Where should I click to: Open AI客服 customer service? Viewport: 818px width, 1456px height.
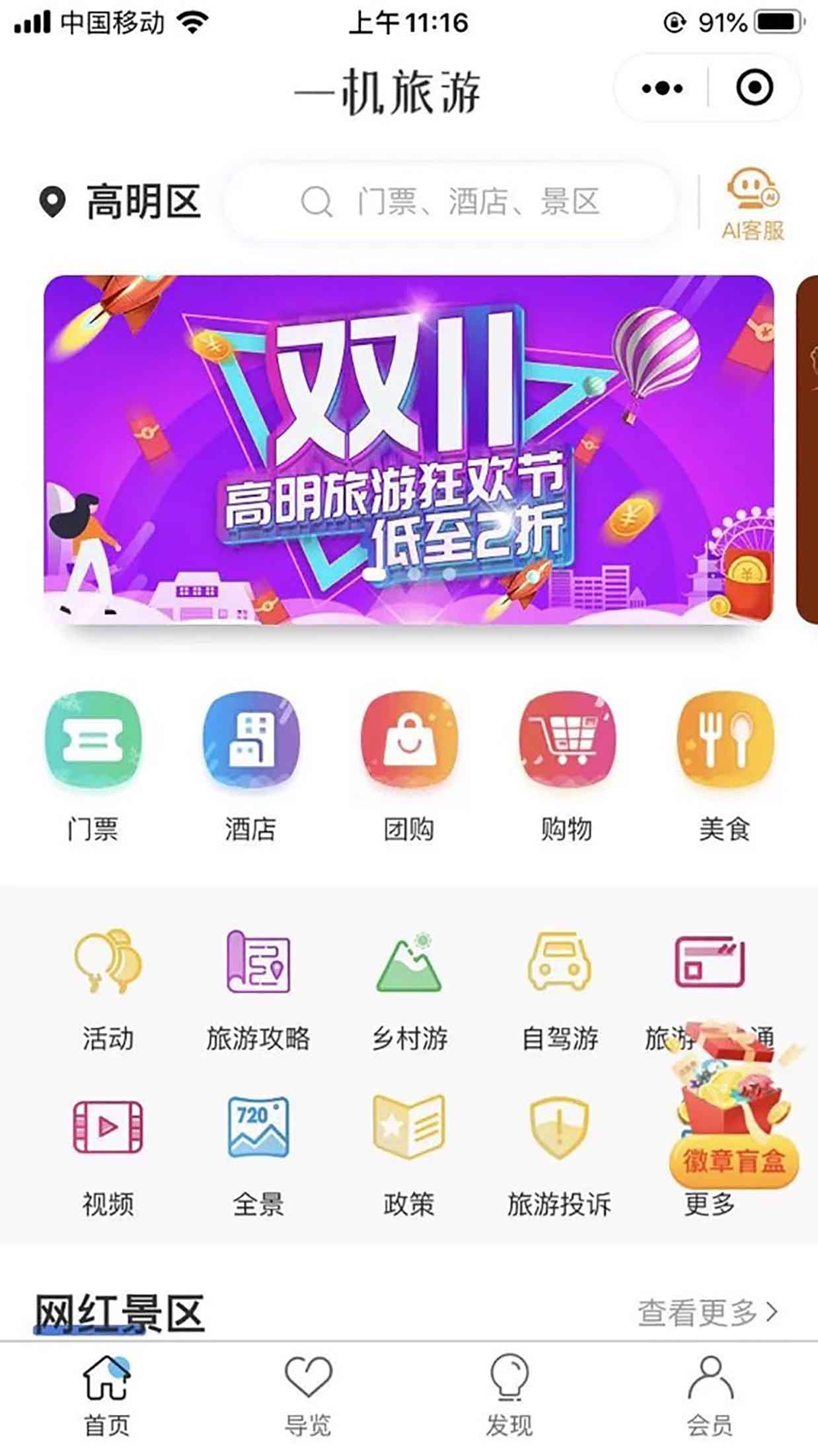[753, 205]
